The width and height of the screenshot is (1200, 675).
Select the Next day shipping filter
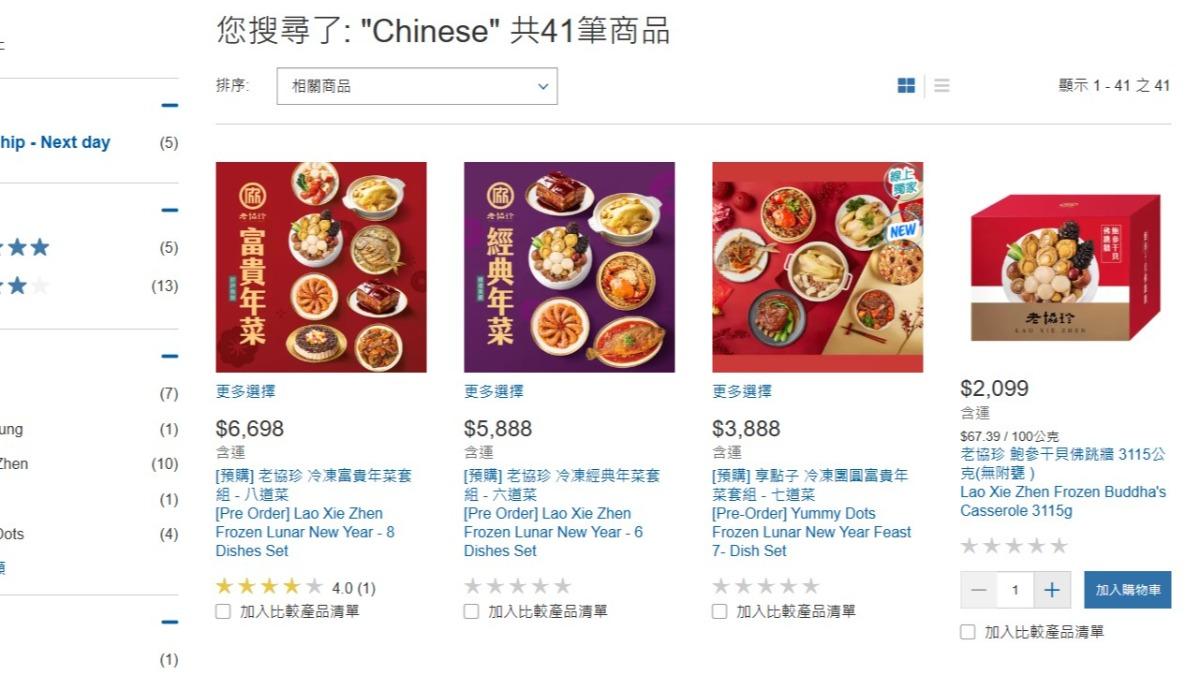coord(55,142)
